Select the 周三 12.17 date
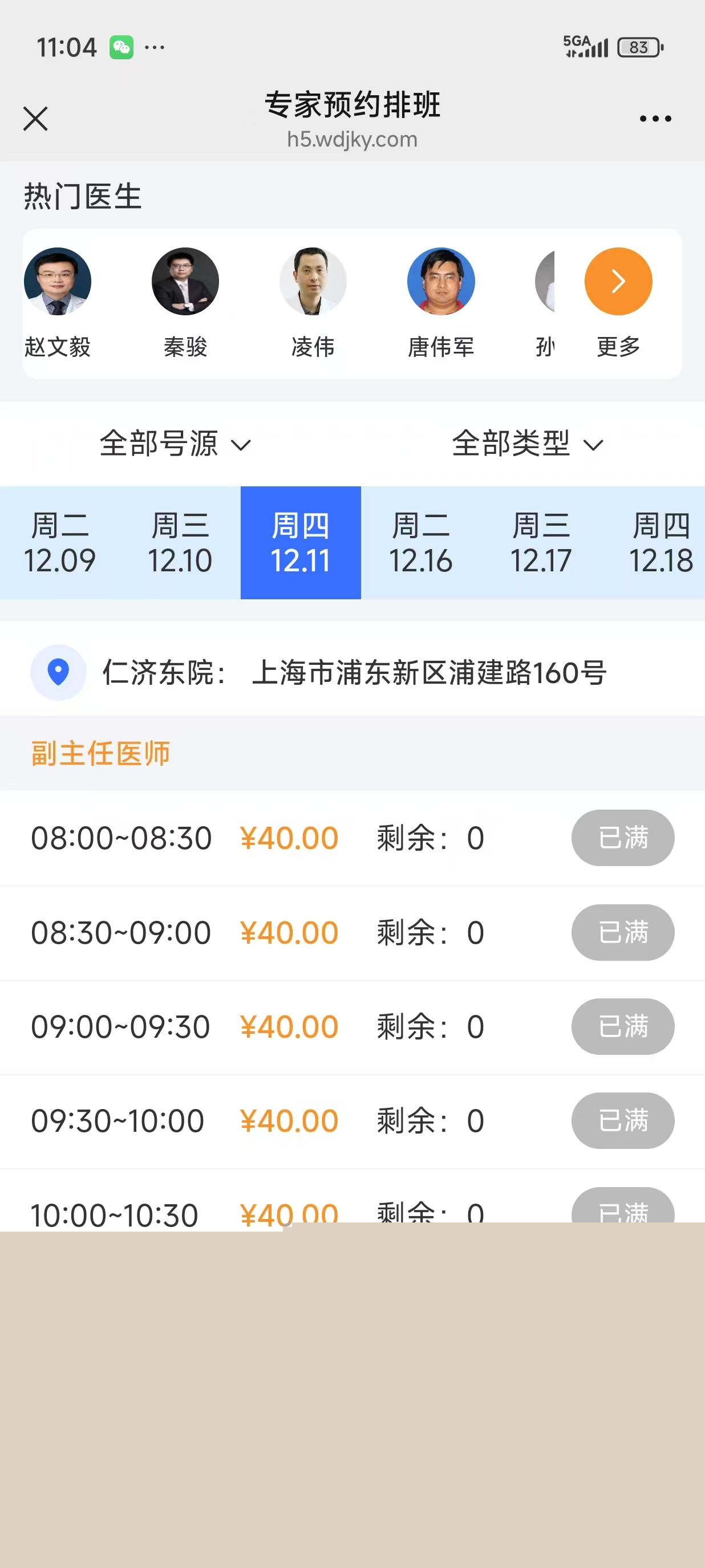 [x=541, y=542]
